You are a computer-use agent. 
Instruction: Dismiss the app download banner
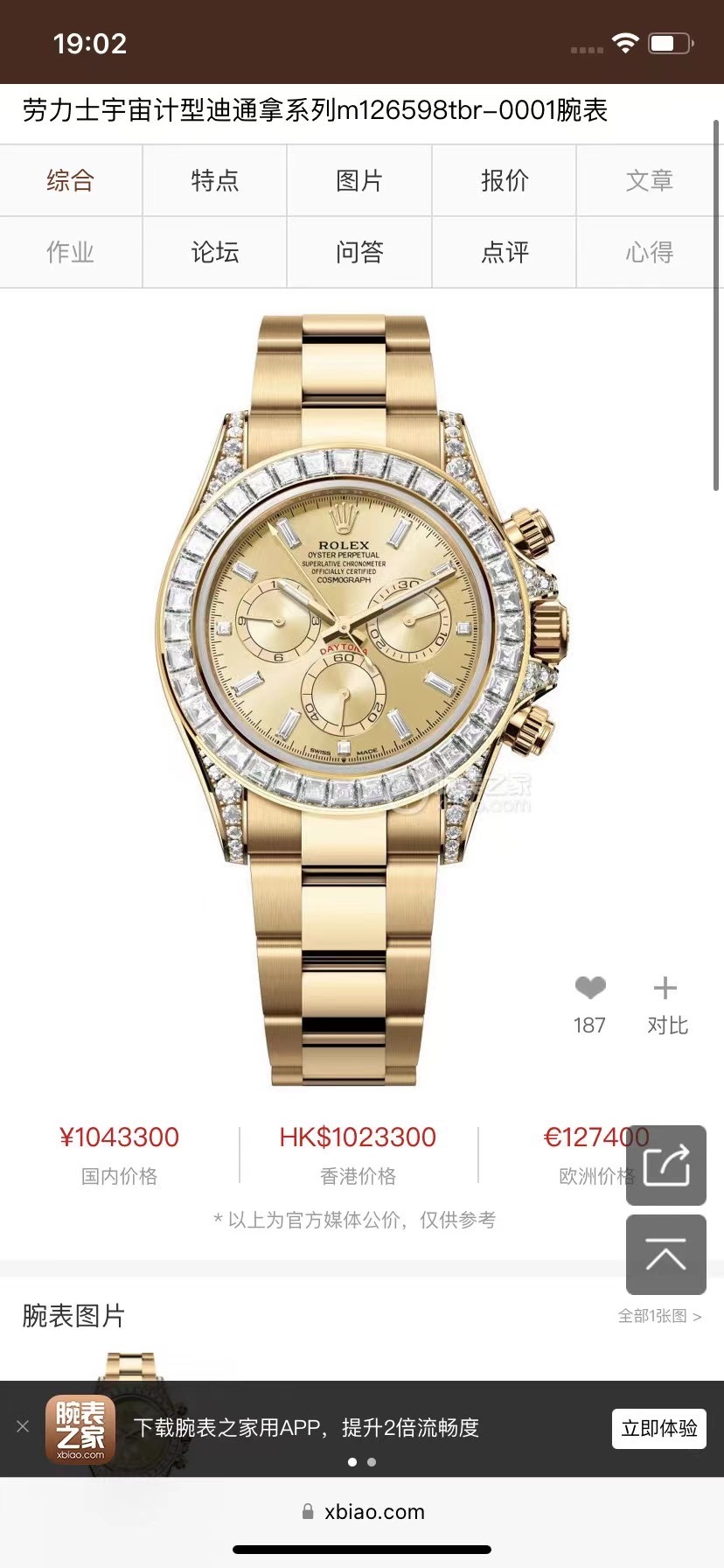[23, 1426]
